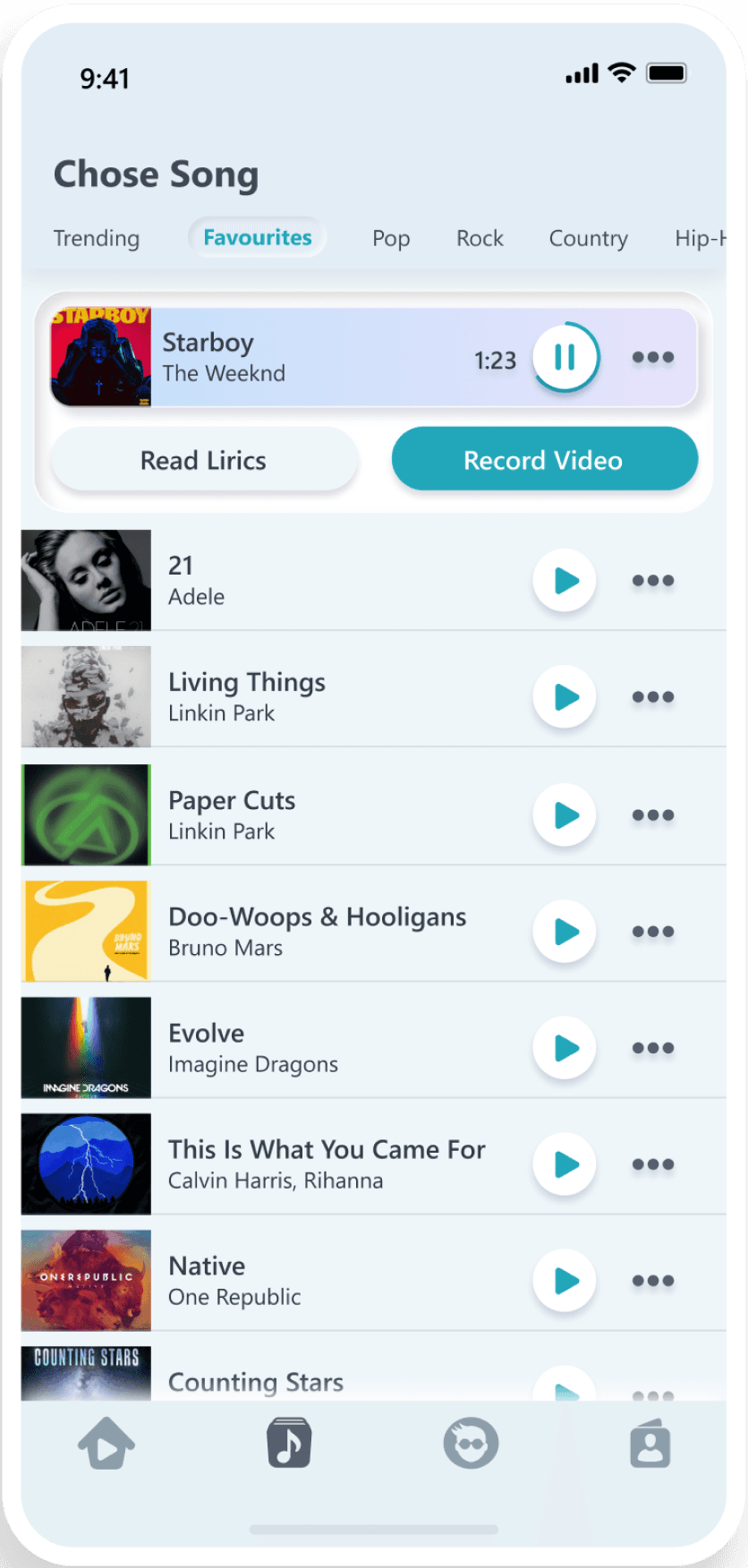This screenshot has height=1568, width=748.
Task: Pause the Starboy track
Action: pos(565,358)
